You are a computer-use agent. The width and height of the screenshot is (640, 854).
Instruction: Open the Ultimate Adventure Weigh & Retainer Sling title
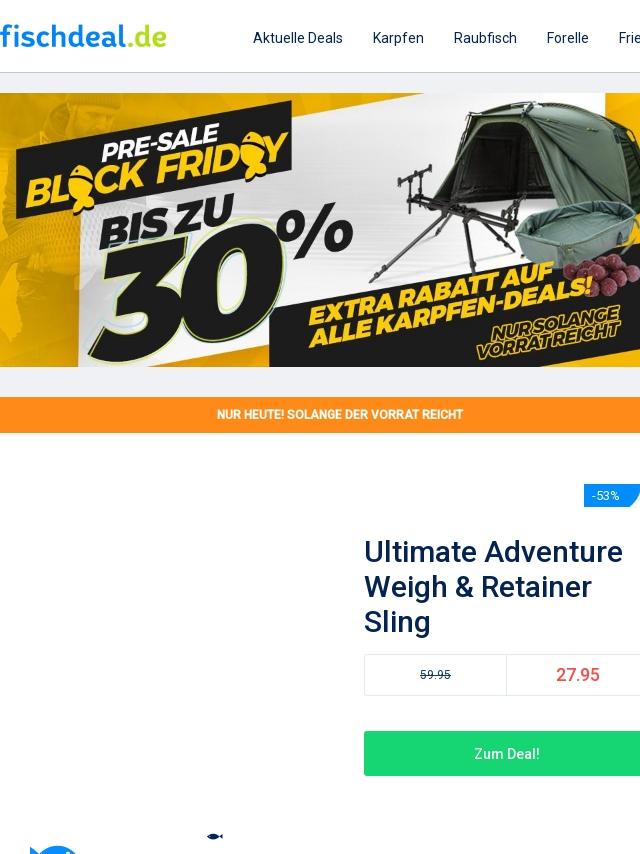click(x=493, y=587)
